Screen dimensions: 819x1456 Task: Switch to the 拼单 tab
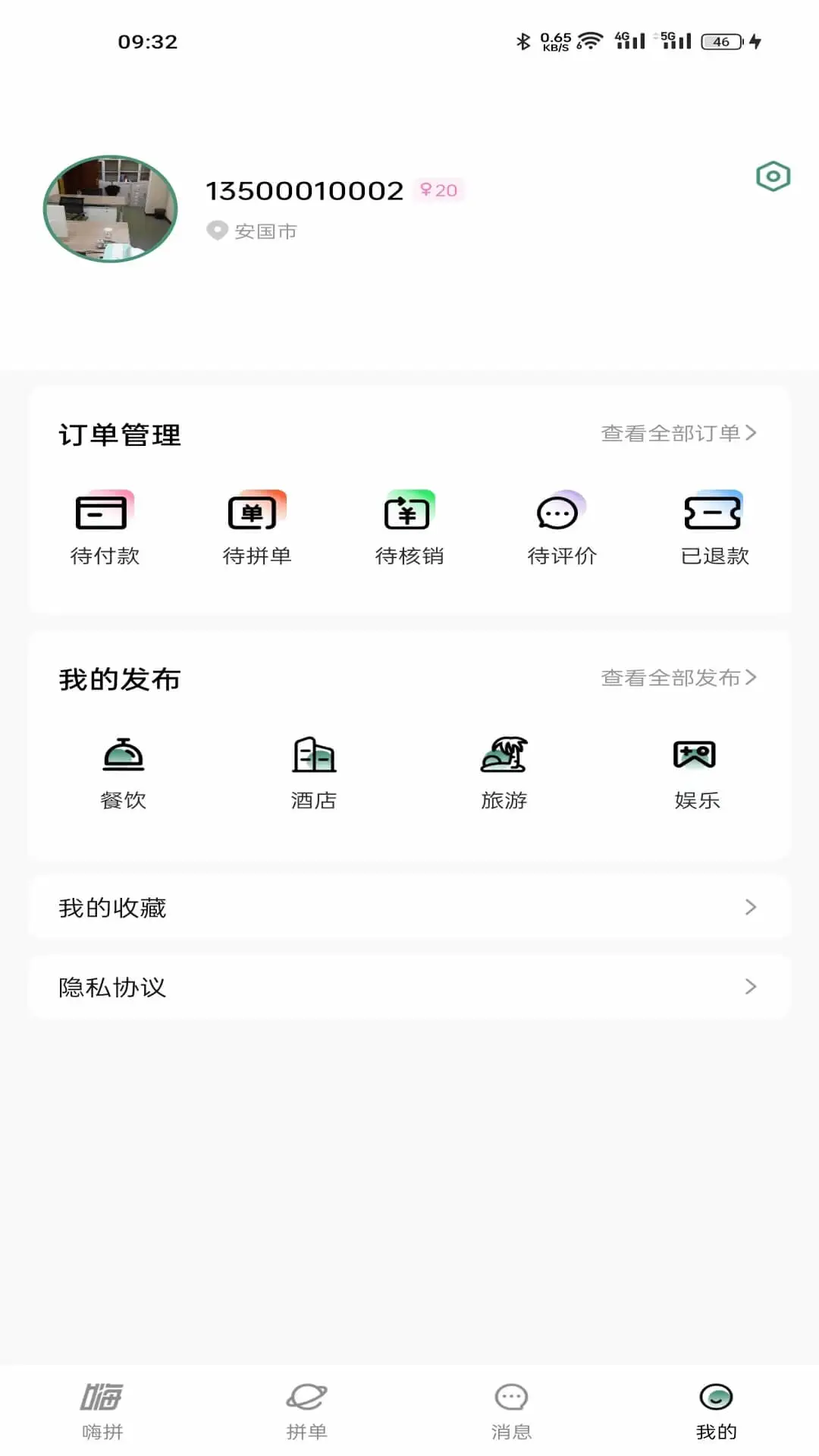307,1409
